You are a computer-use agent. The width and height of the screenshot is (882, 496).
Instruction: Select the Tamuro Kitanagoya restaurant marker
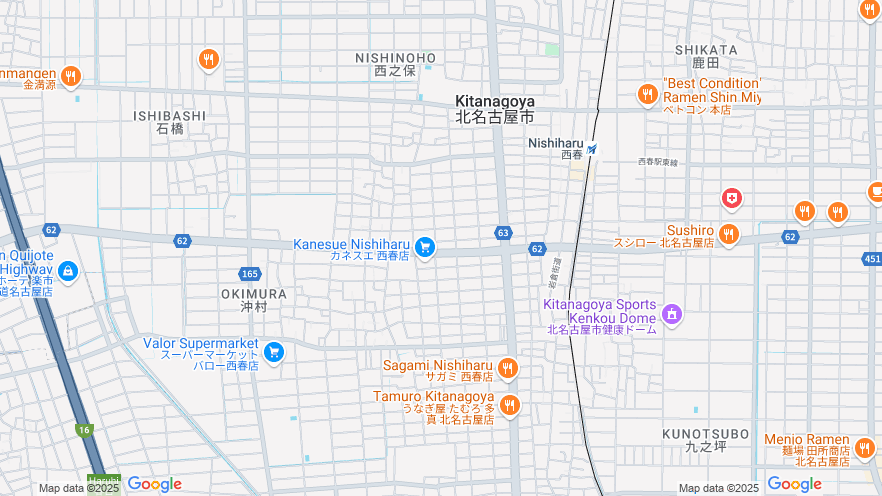tap(510, 405)
